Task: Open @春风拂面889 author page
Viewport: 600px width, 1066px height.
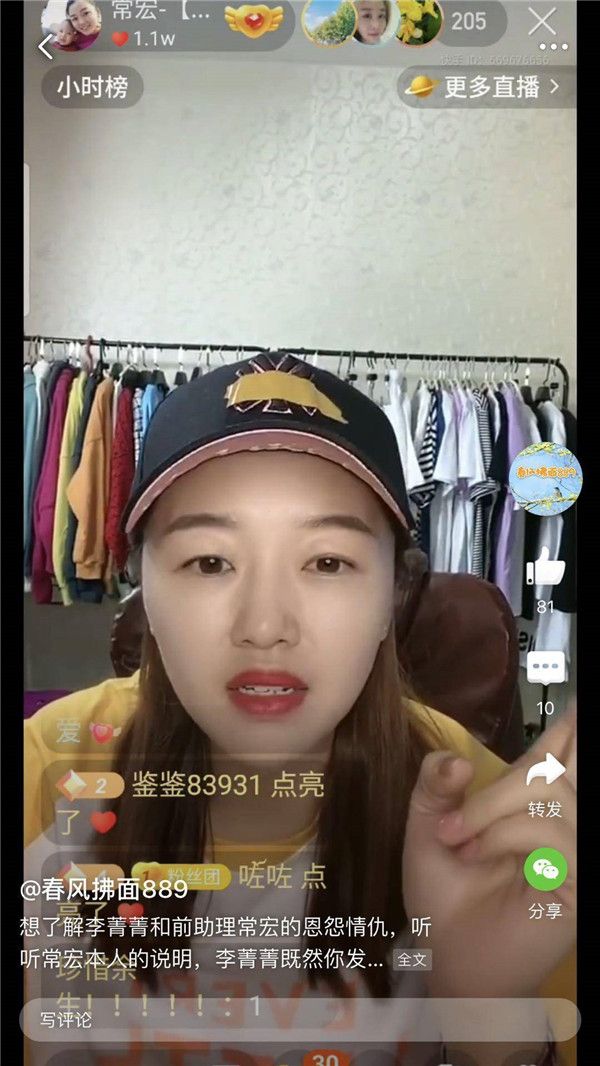Action: pos(105,889)
